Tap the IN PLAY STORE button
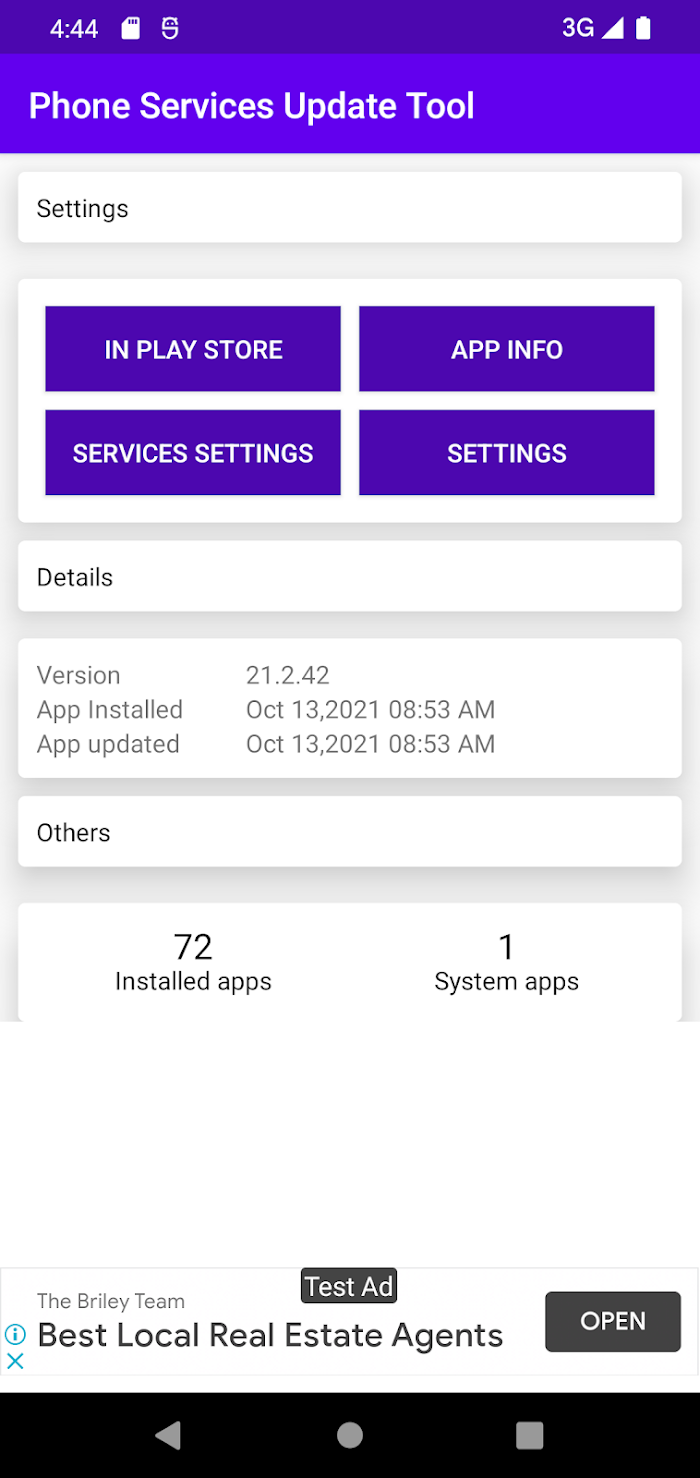 193,349
